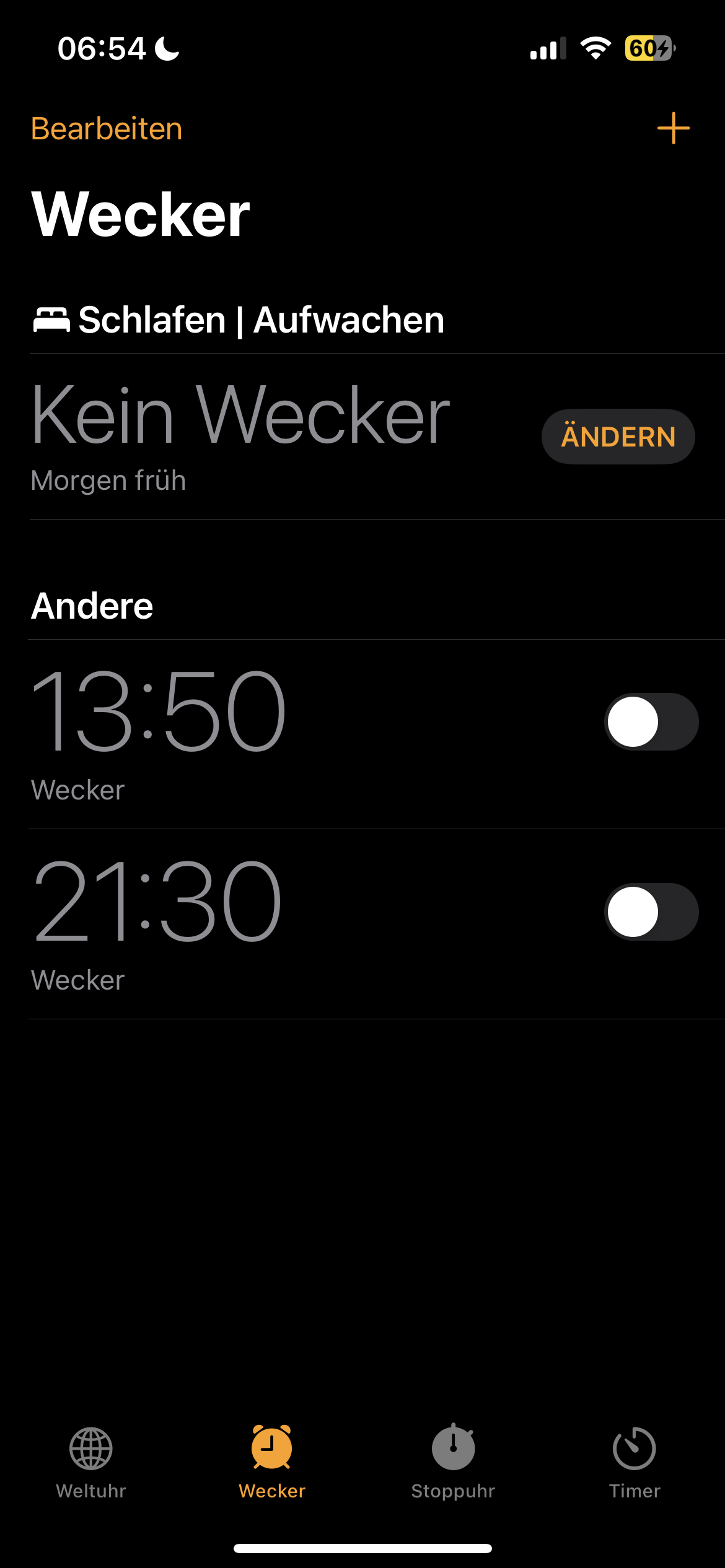Tap ÄNDERN to change sleep alarm

[618, 437]
